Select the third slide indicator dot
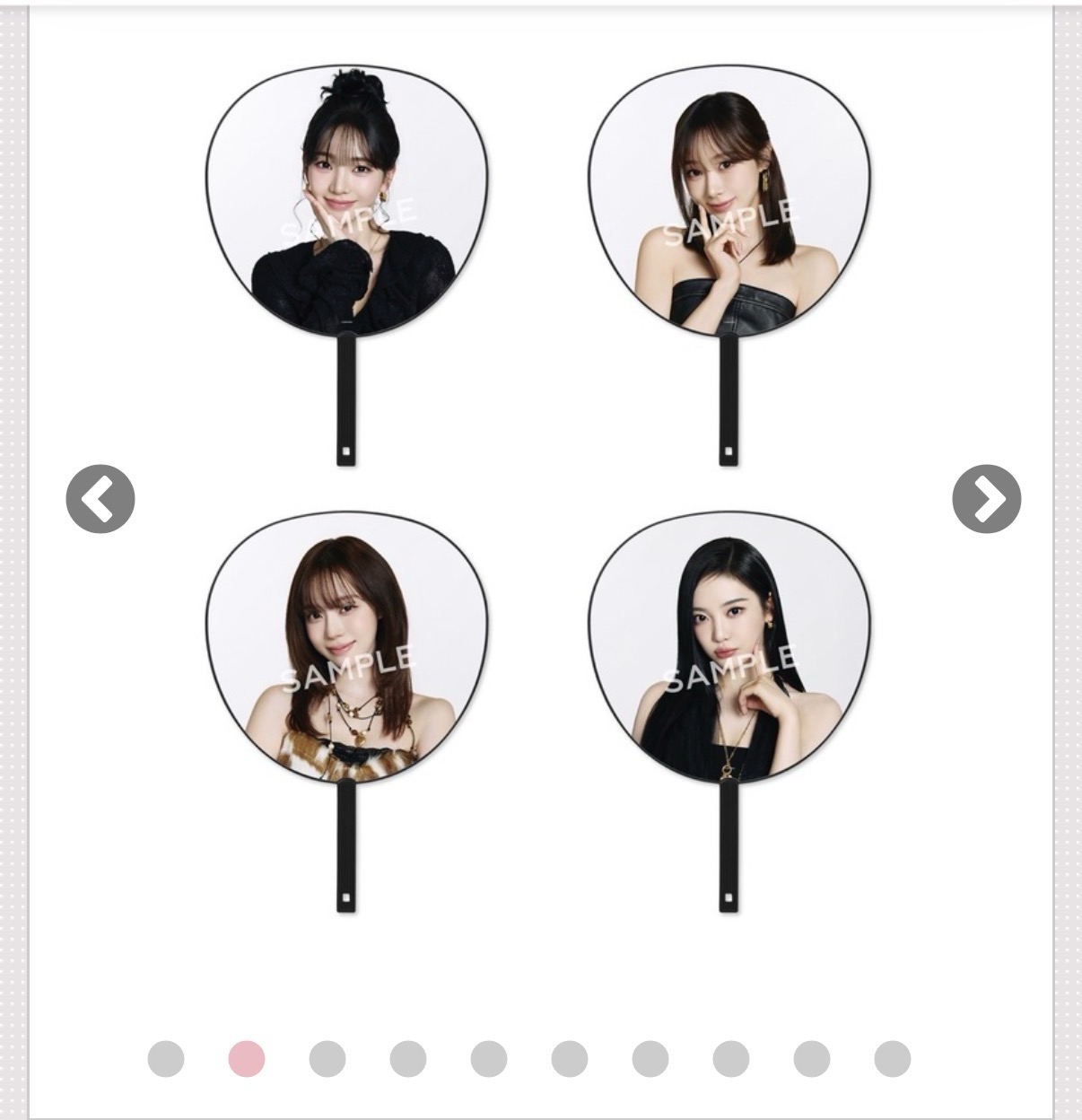This screenshot has width=1082, height=1120. point(327,1059)
